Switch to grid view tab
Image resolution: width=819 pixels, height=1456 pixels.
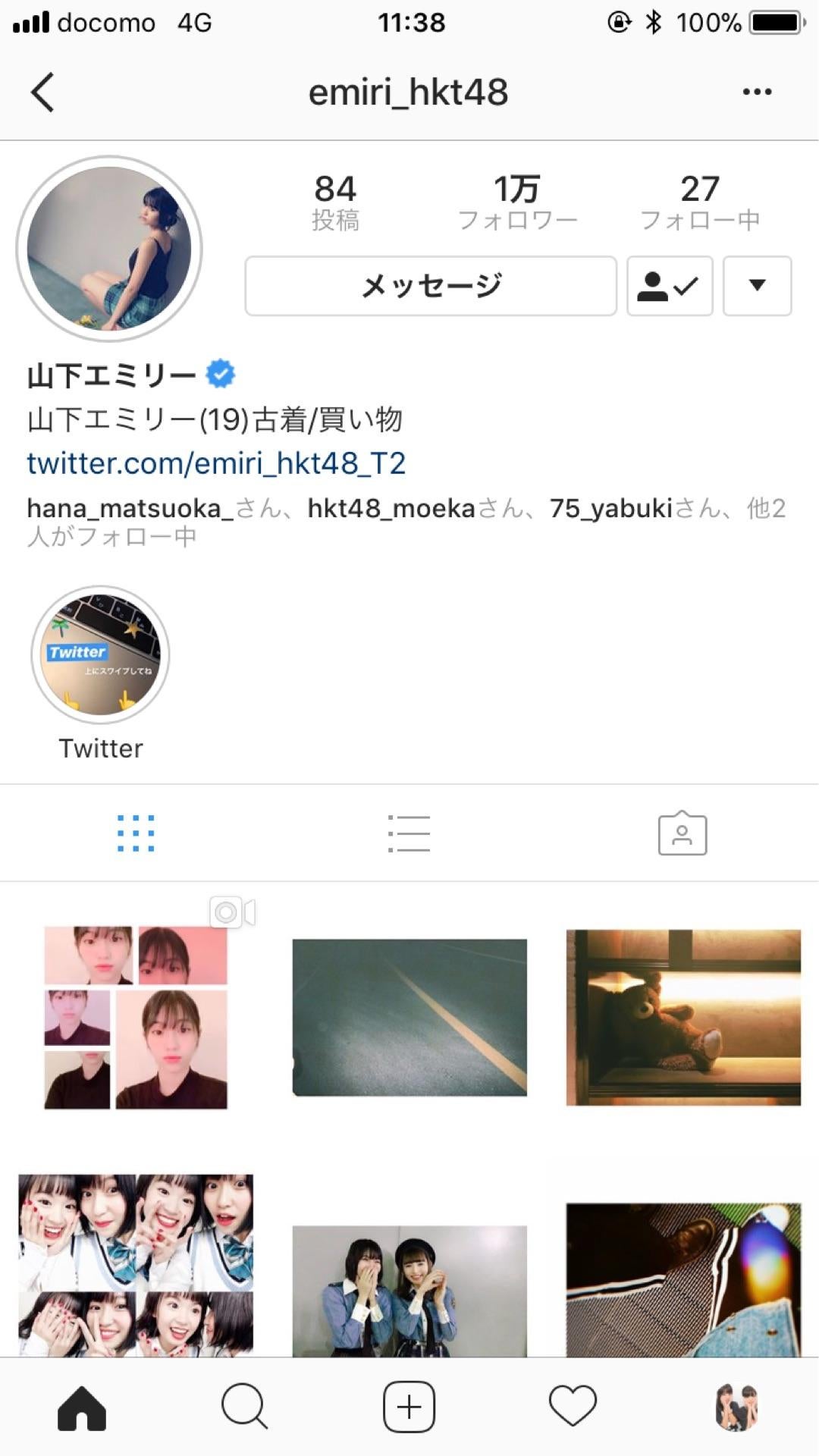[136, 833]
